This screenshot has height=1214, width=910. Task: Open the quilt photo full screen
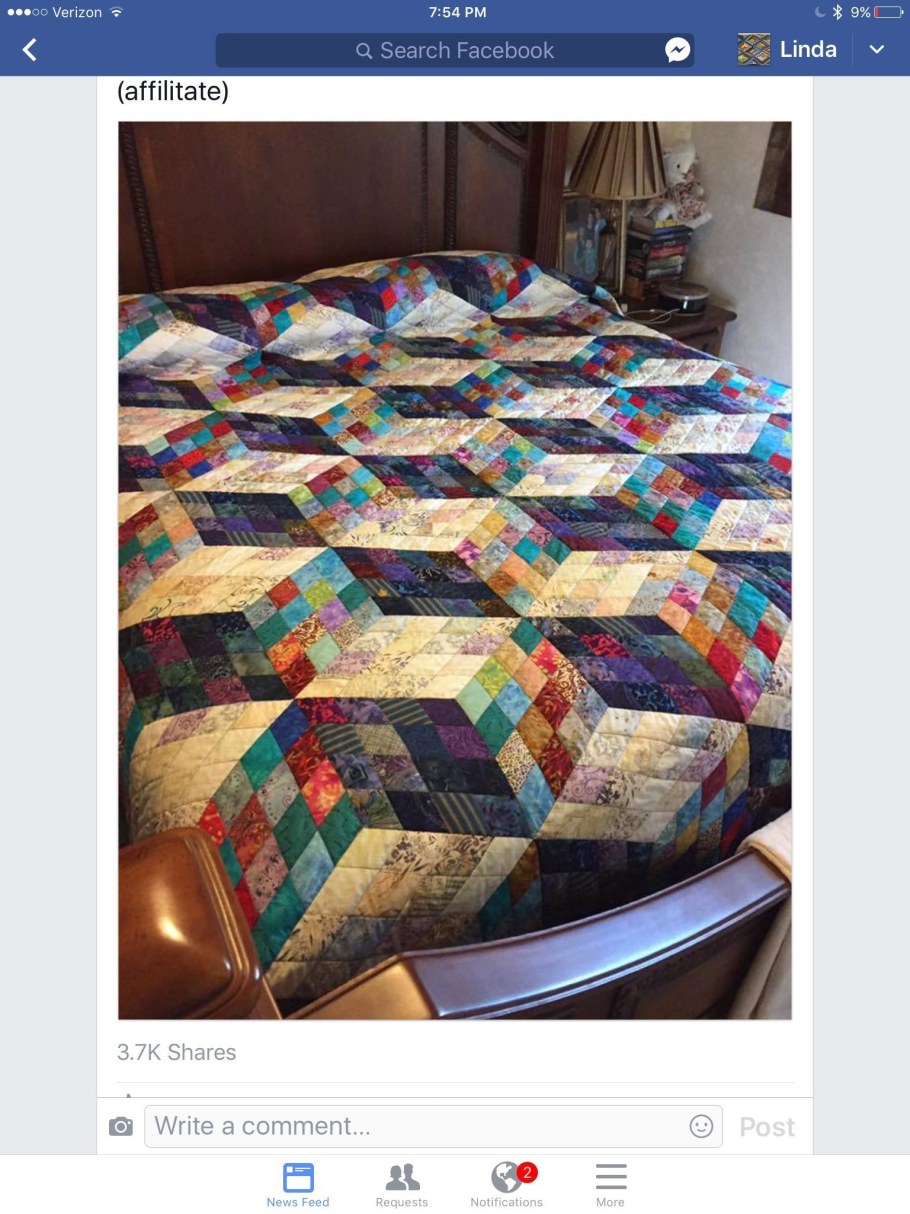[455, 570]
